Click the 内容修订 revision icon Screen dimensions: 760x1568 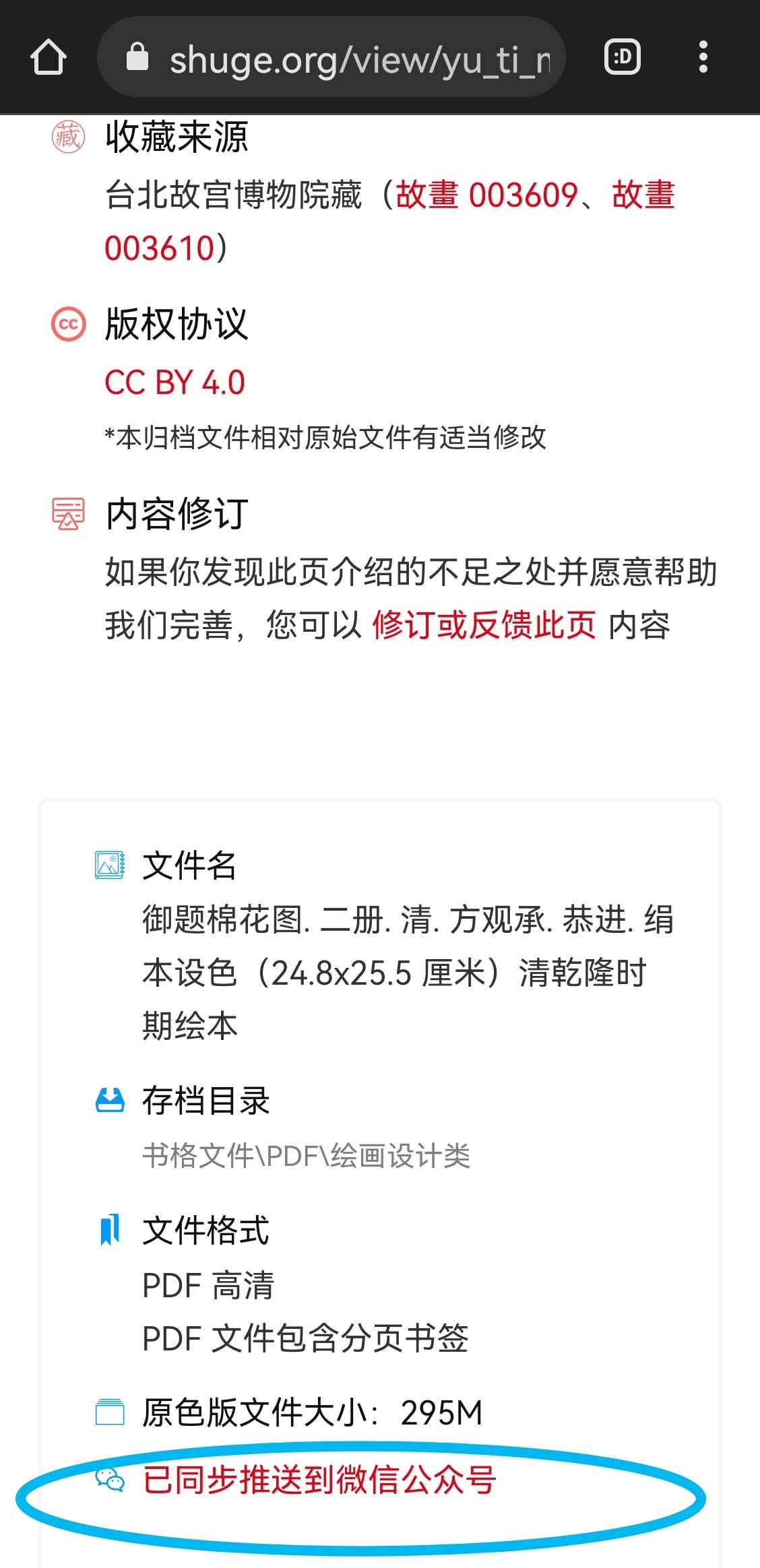(x=66, y=515)
